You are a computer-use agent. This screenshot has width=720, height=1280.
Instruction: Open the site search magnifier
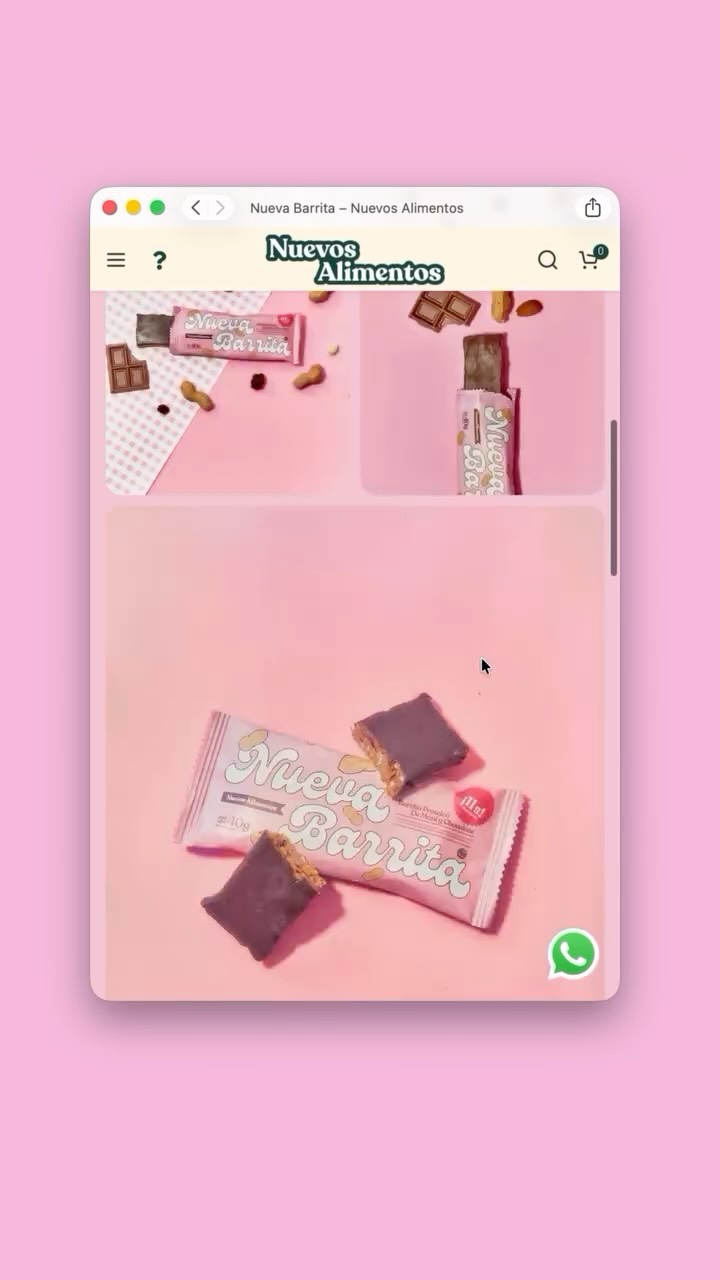[x=547, y=260]
